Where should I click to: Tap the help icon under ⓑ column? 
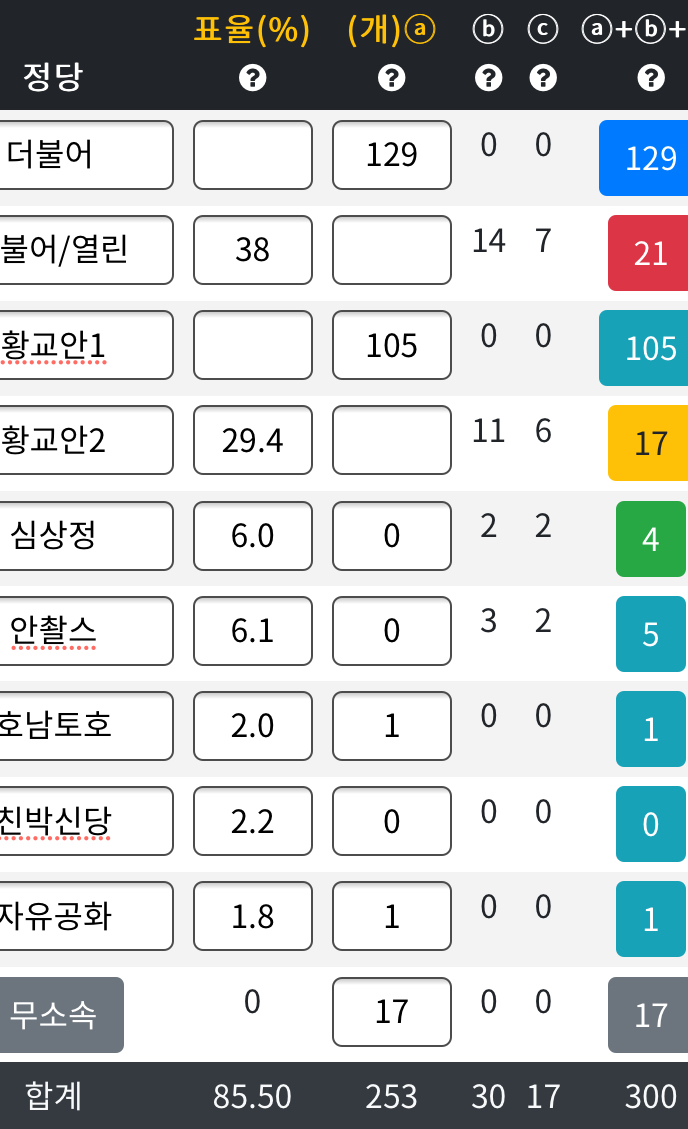[x=488, y=77]
